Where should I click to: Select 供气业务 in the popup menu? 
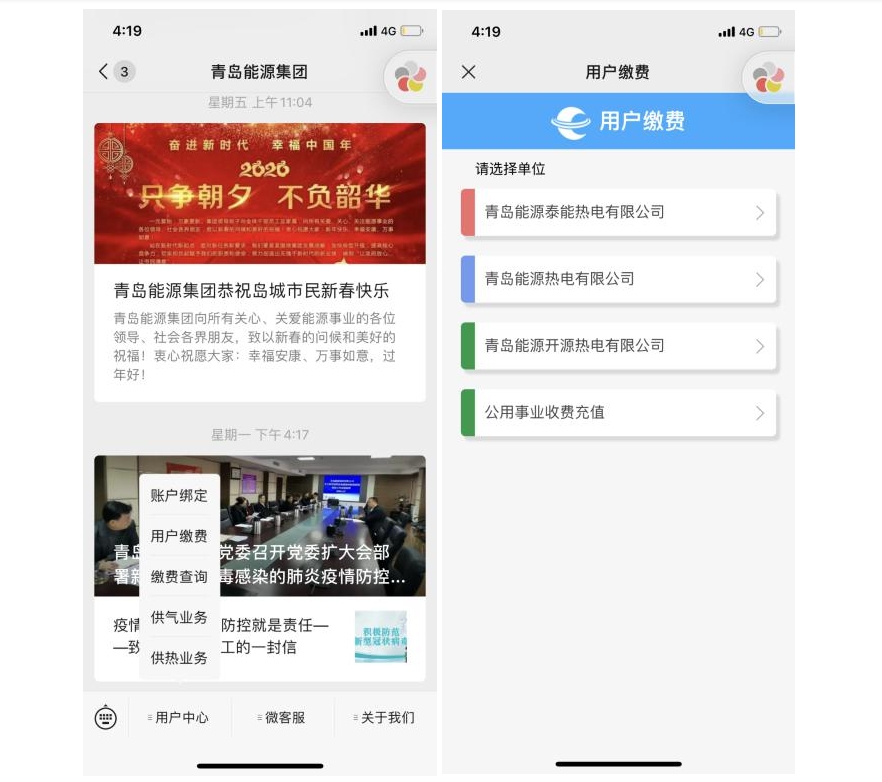tap(179, 617)
